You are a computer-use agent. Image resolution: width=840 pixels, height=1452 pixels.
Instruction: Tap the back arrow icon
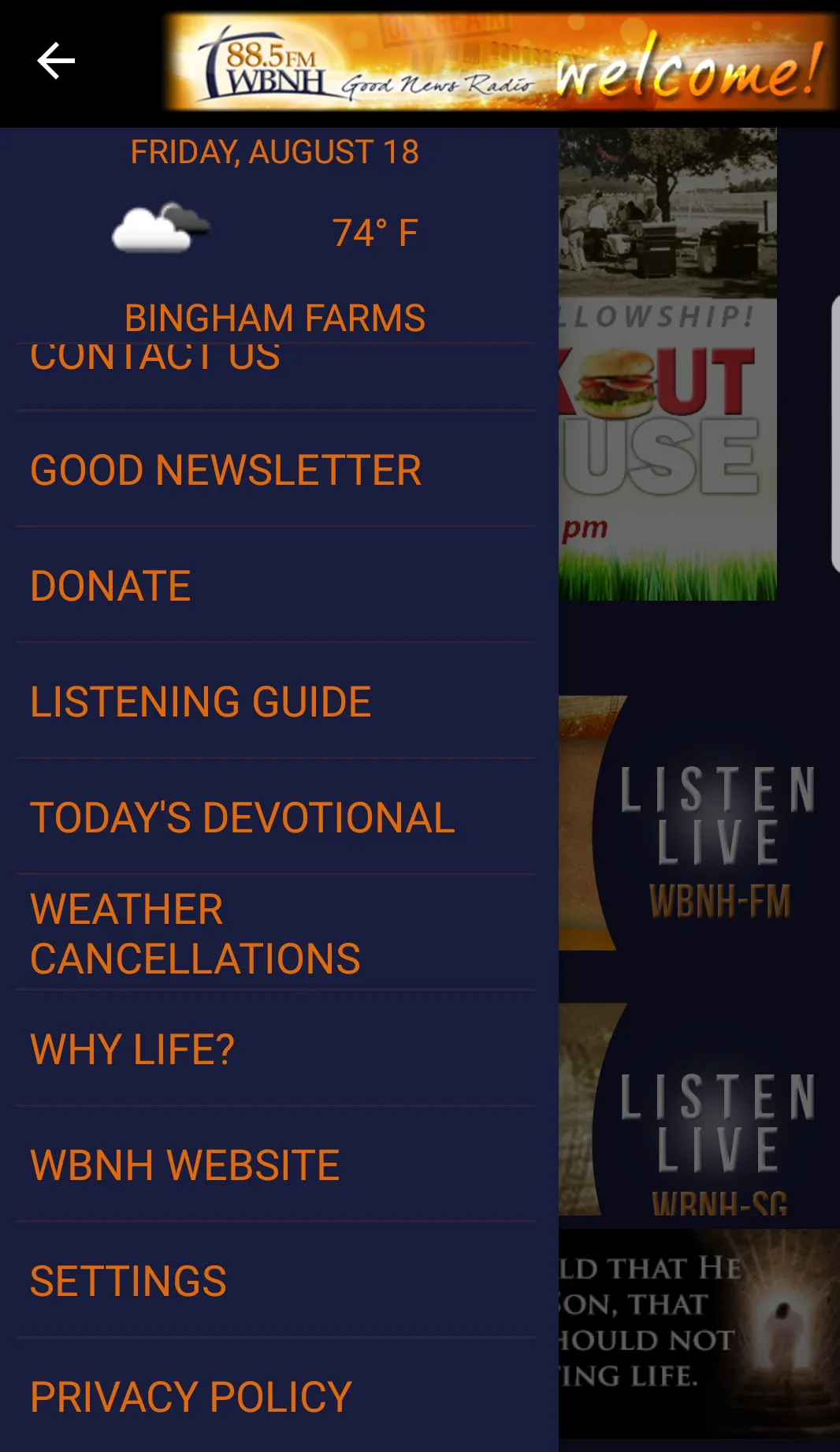[x=56, y=61]
